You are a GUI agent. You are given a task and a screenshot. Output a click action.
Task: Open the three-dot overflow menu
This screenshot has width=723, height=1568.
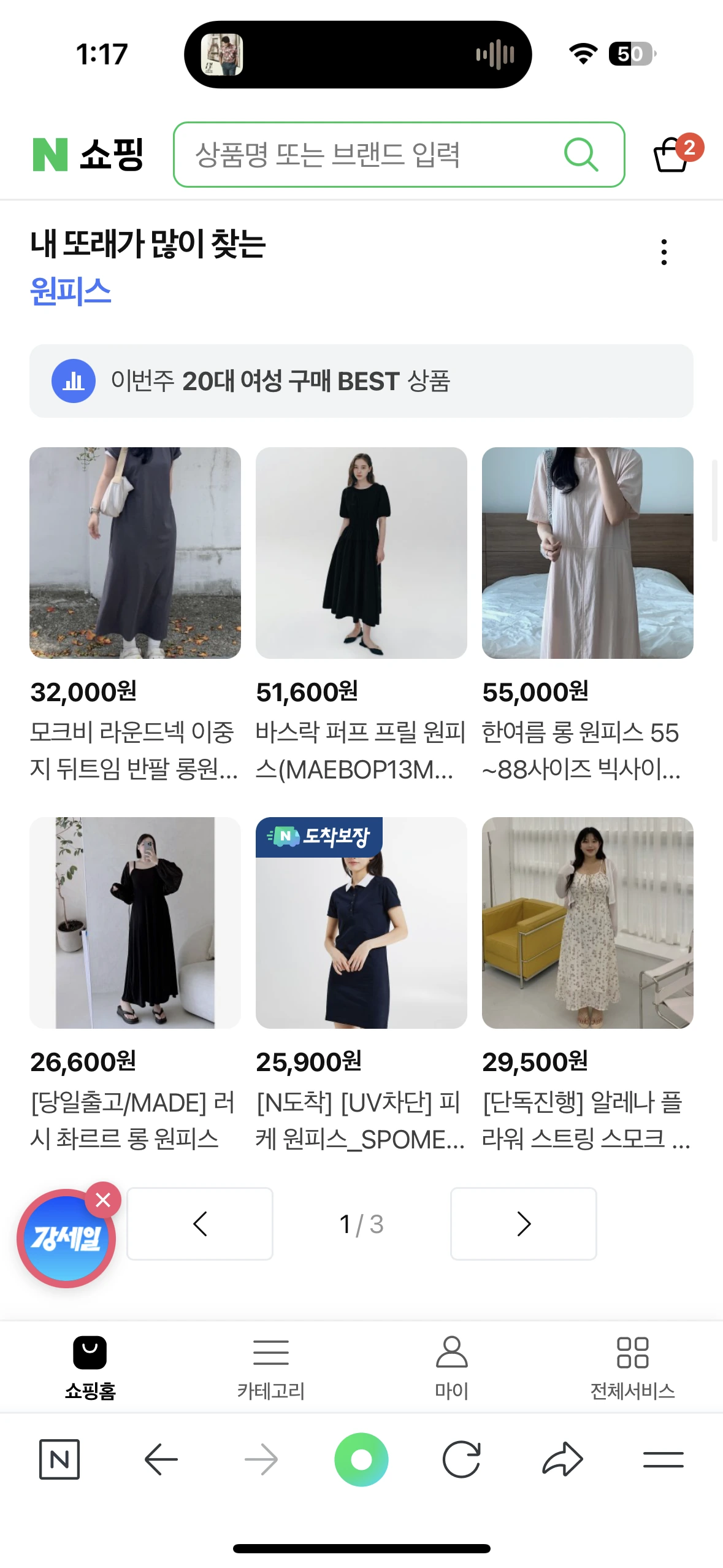tap(664, 252)
